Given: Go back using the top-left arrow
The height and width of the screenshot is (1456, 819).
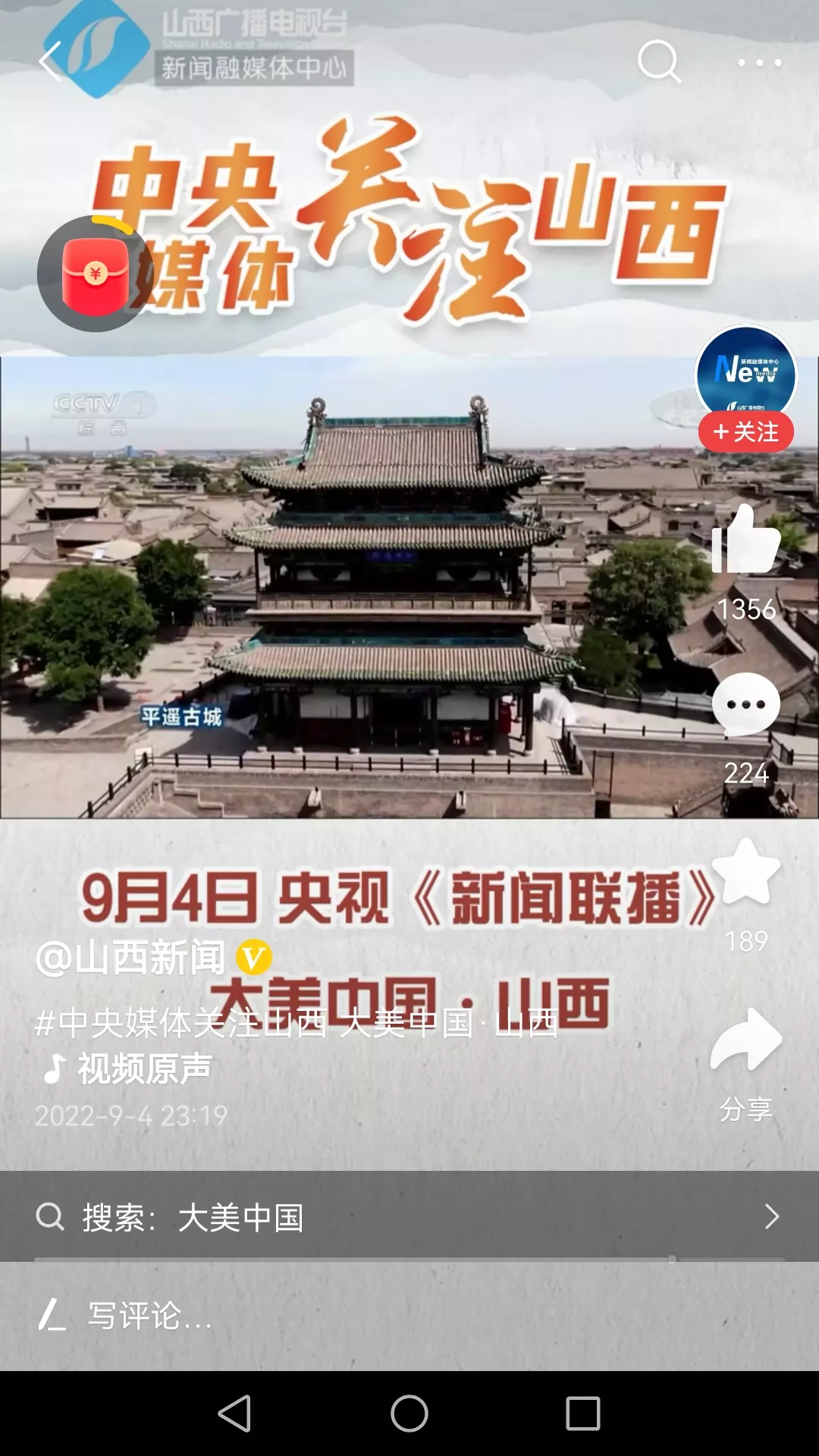Looking at the screenshot, I should click(x=50, y=62).
